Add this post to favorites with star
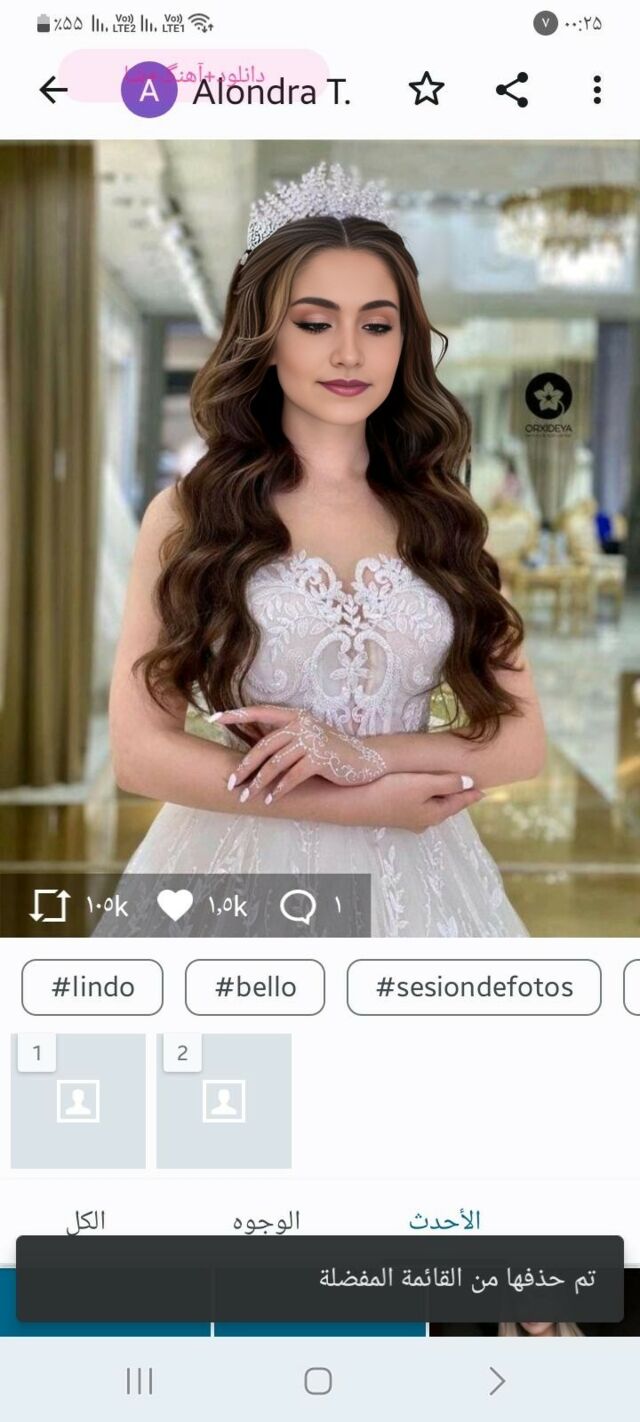This screenshot has width=640, height=1422. click(x=426, y=91)
